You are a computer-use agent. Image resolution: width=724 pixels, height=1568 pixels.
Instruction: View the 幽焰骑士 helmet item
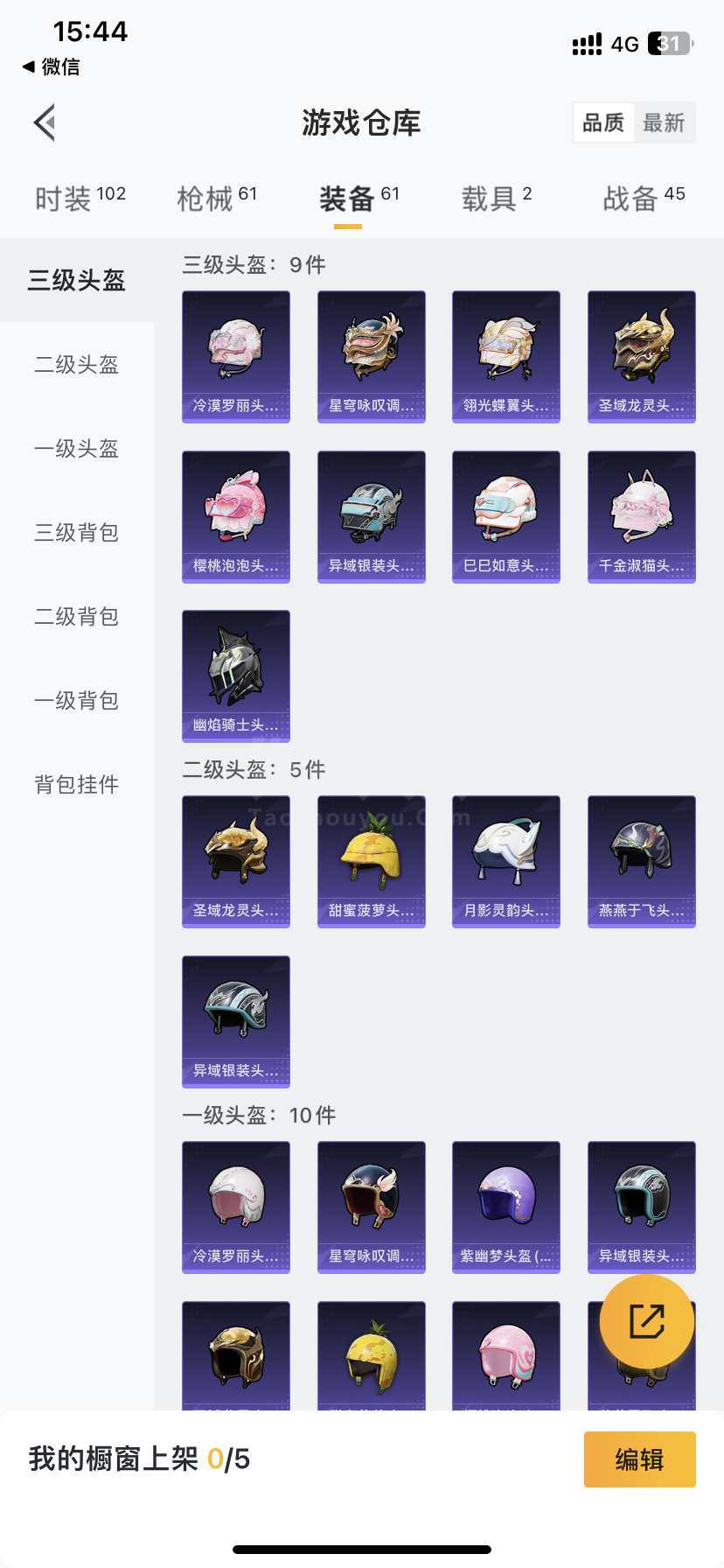tap(236, 675)
